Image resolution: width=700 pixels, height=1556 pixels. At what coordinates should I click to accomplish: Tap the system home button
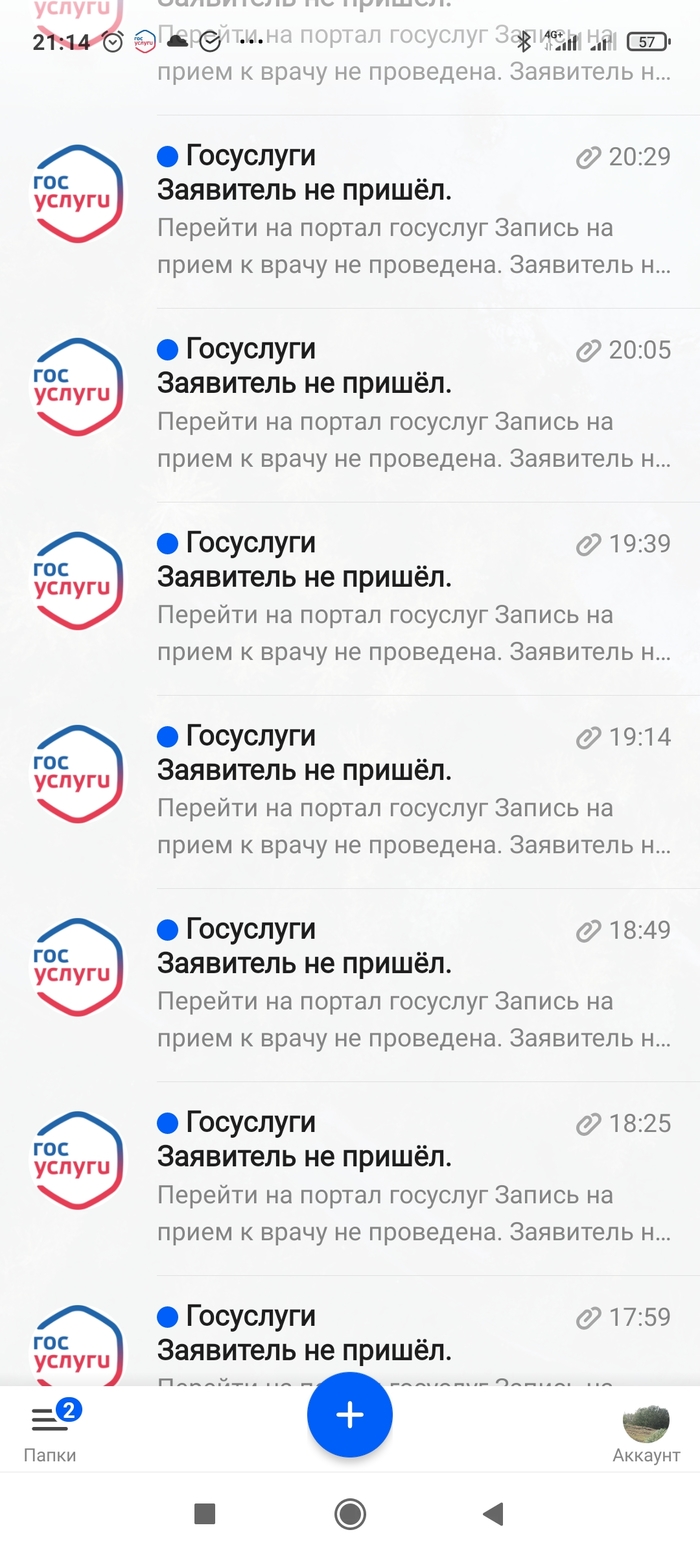[350, 1514]
